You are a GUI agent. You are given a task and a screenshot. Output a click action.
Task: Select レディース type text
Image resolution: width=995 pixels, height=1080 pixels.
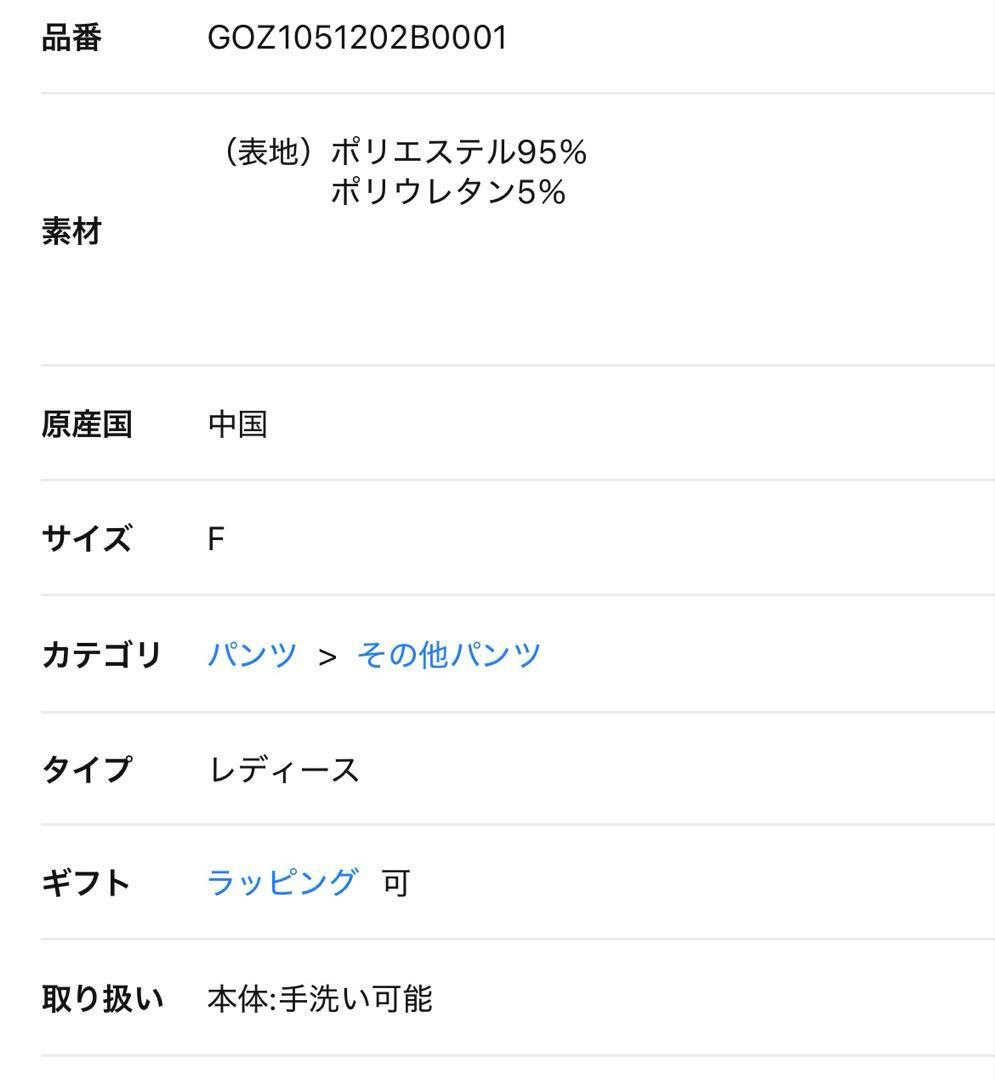[283, 768]
